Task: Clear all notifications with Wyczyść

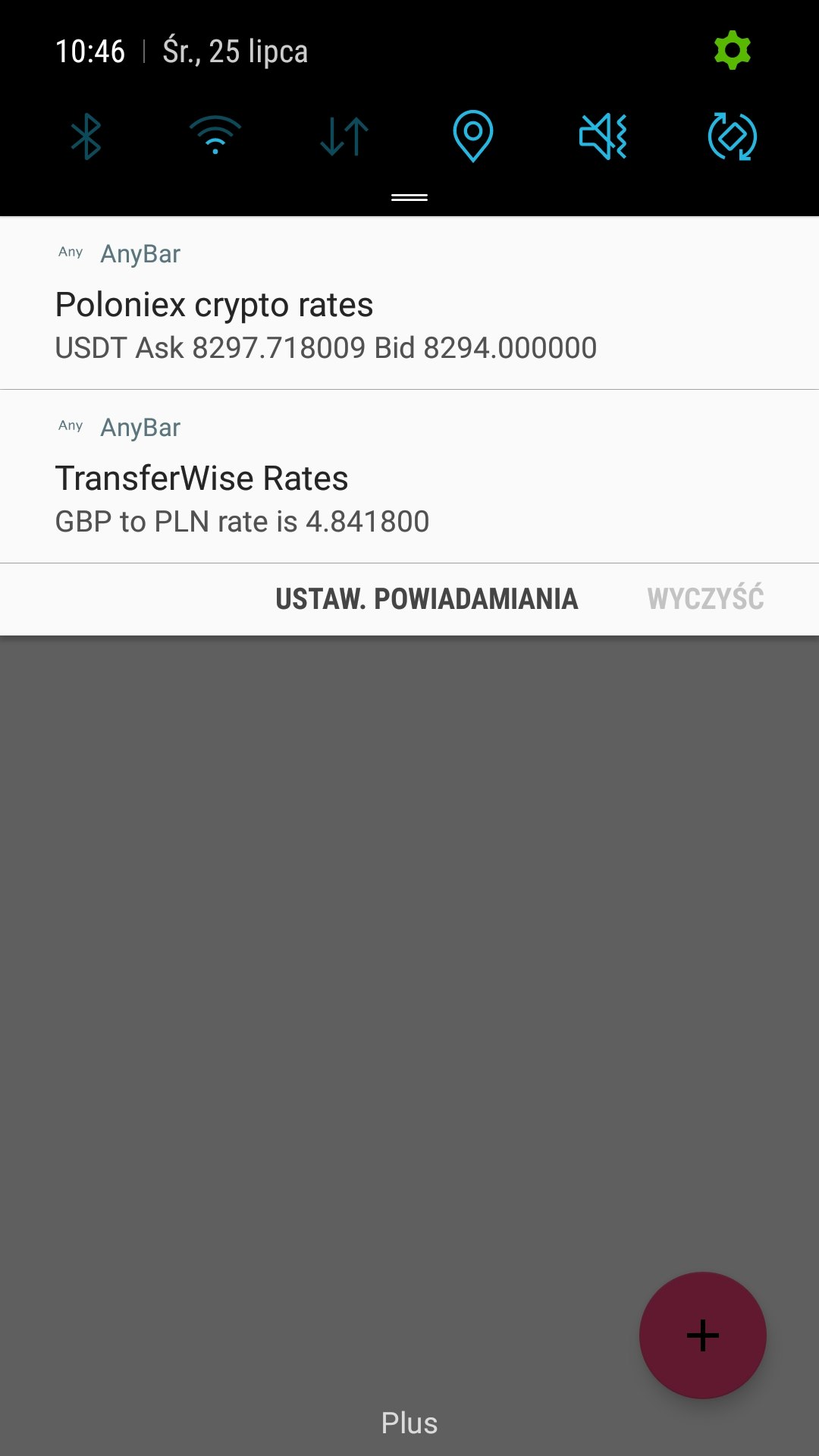Action: click(x=705, y=599)
